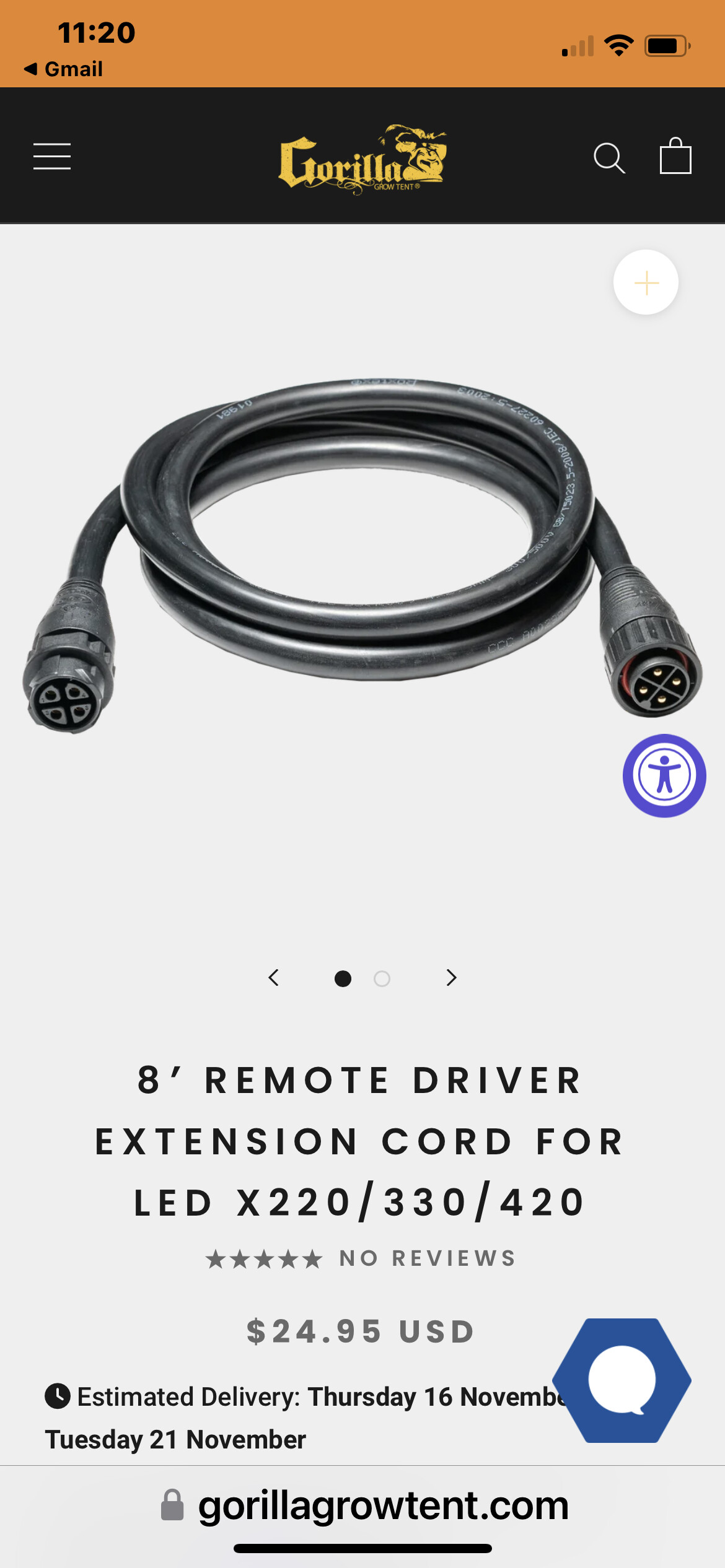Screen dimensions: 725x1568
Task: Open the live chat bubble
Action: tap(622, 1380)
